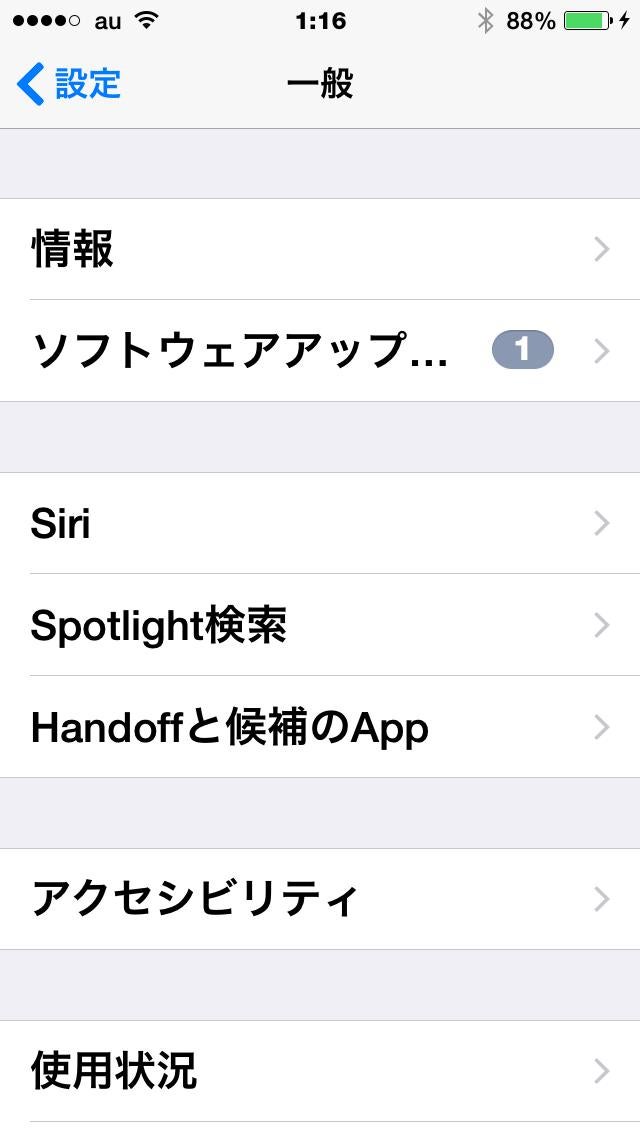
Task: Open アクセシビリティ settings
Action: coord(320,899)
